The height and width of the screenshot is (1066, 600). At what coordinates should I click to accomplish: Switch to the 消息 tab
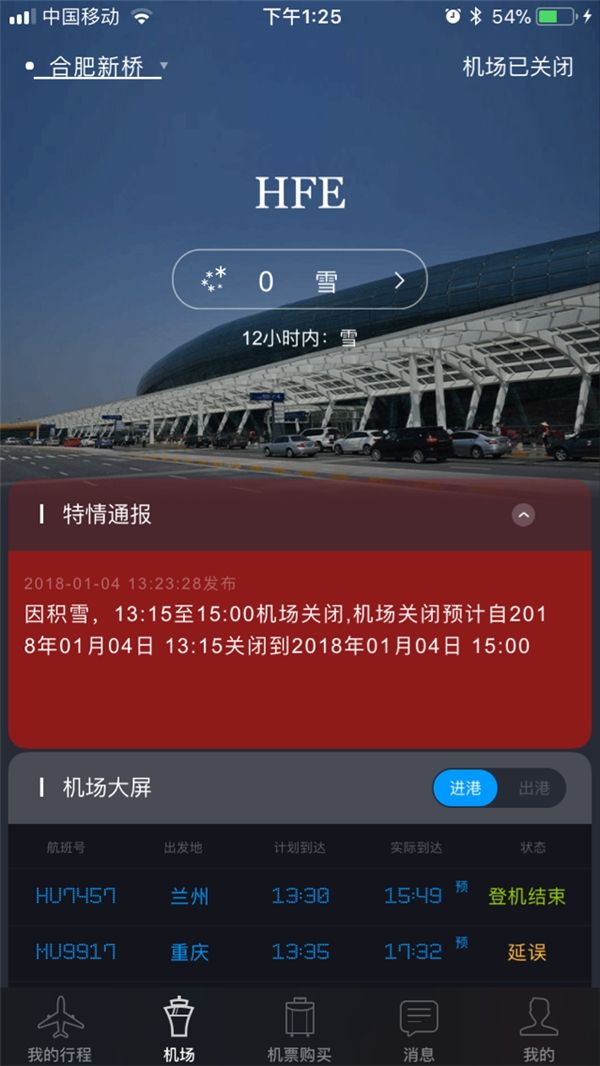click(419, 1030)
